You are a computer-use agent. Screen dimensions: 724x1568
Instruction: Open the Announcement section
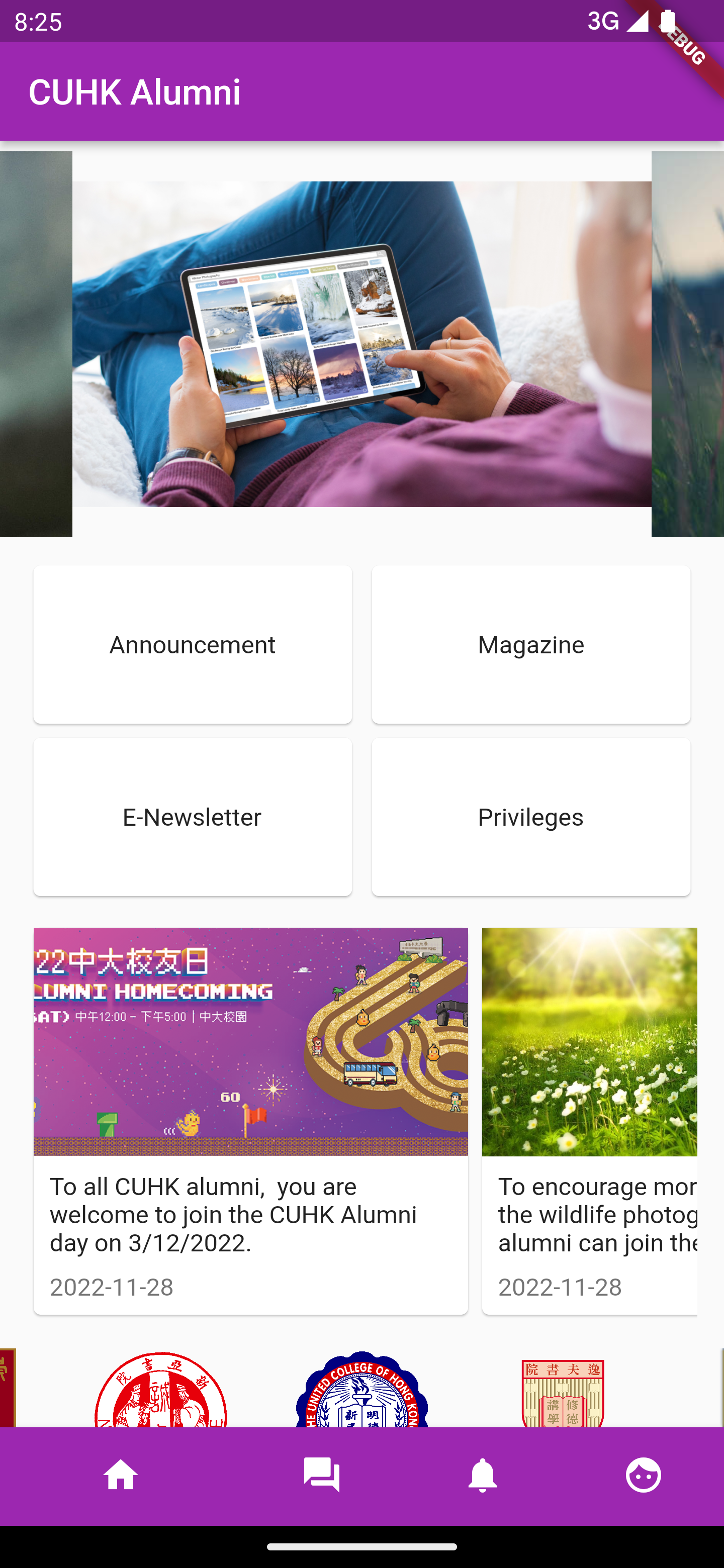tap(193, 644)
